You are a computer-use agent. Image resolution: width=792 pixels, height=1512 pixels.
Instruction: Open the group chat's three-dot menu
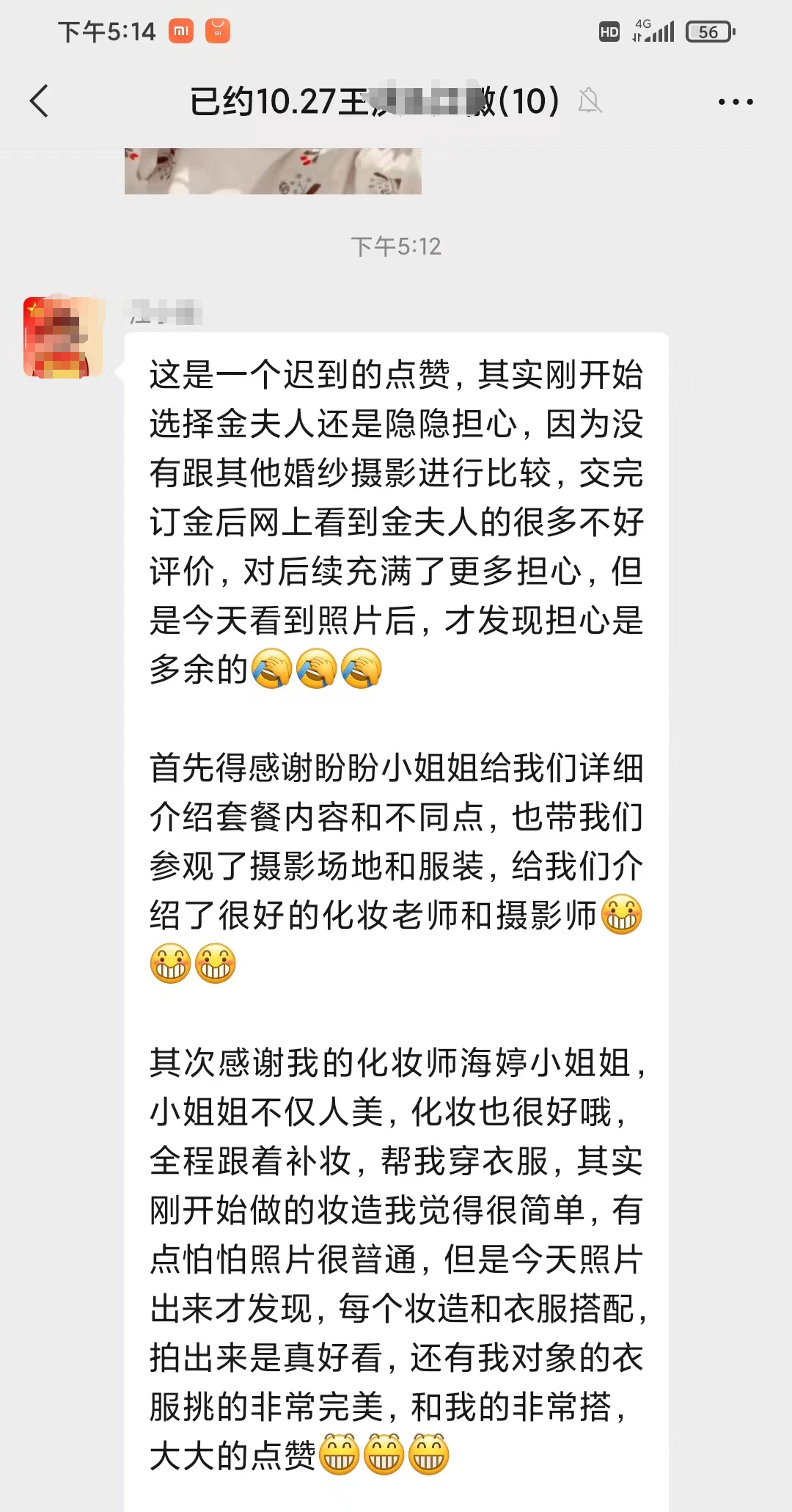click(x=736, y=102)
